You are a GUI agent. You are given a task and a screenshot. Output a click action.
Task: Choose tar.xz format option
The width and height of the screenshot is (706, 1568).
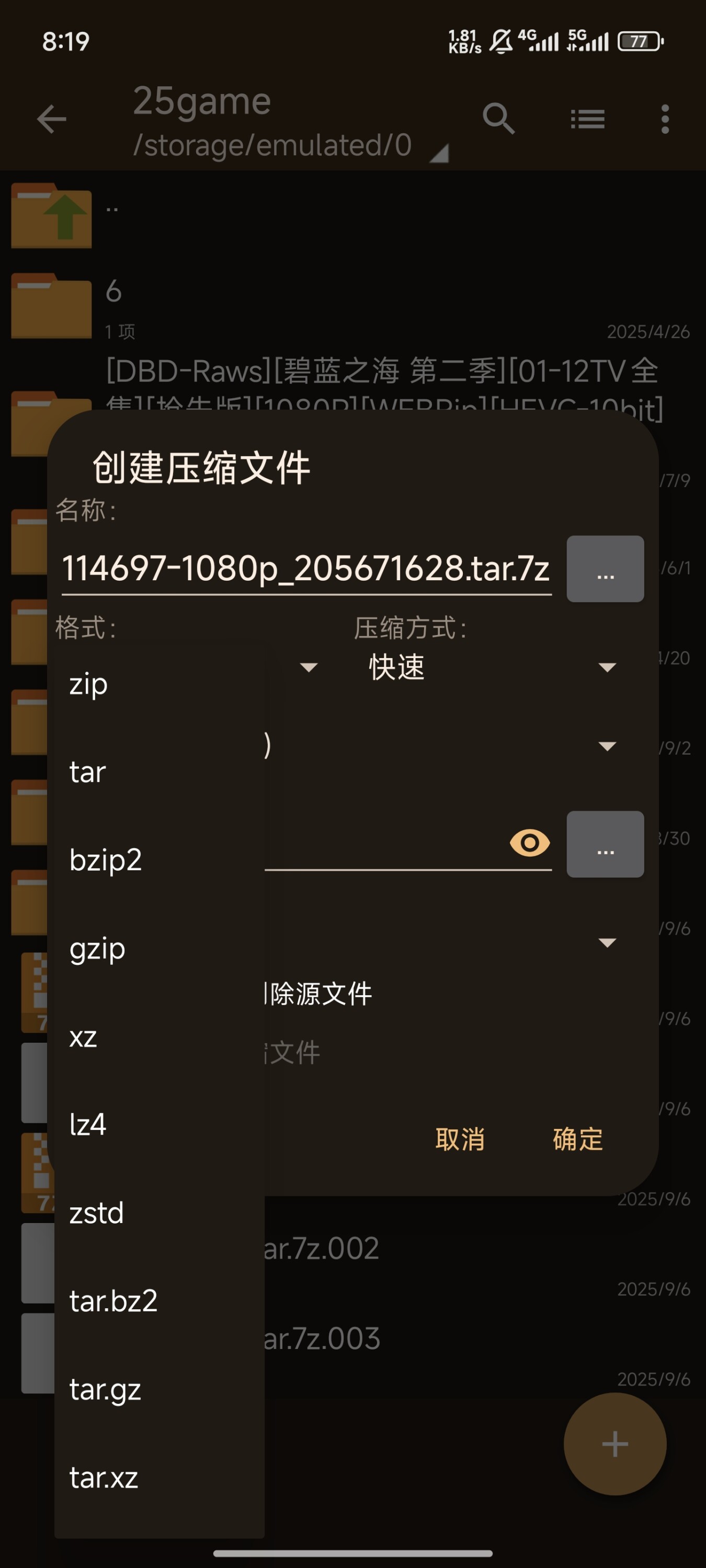(104, 1477)
